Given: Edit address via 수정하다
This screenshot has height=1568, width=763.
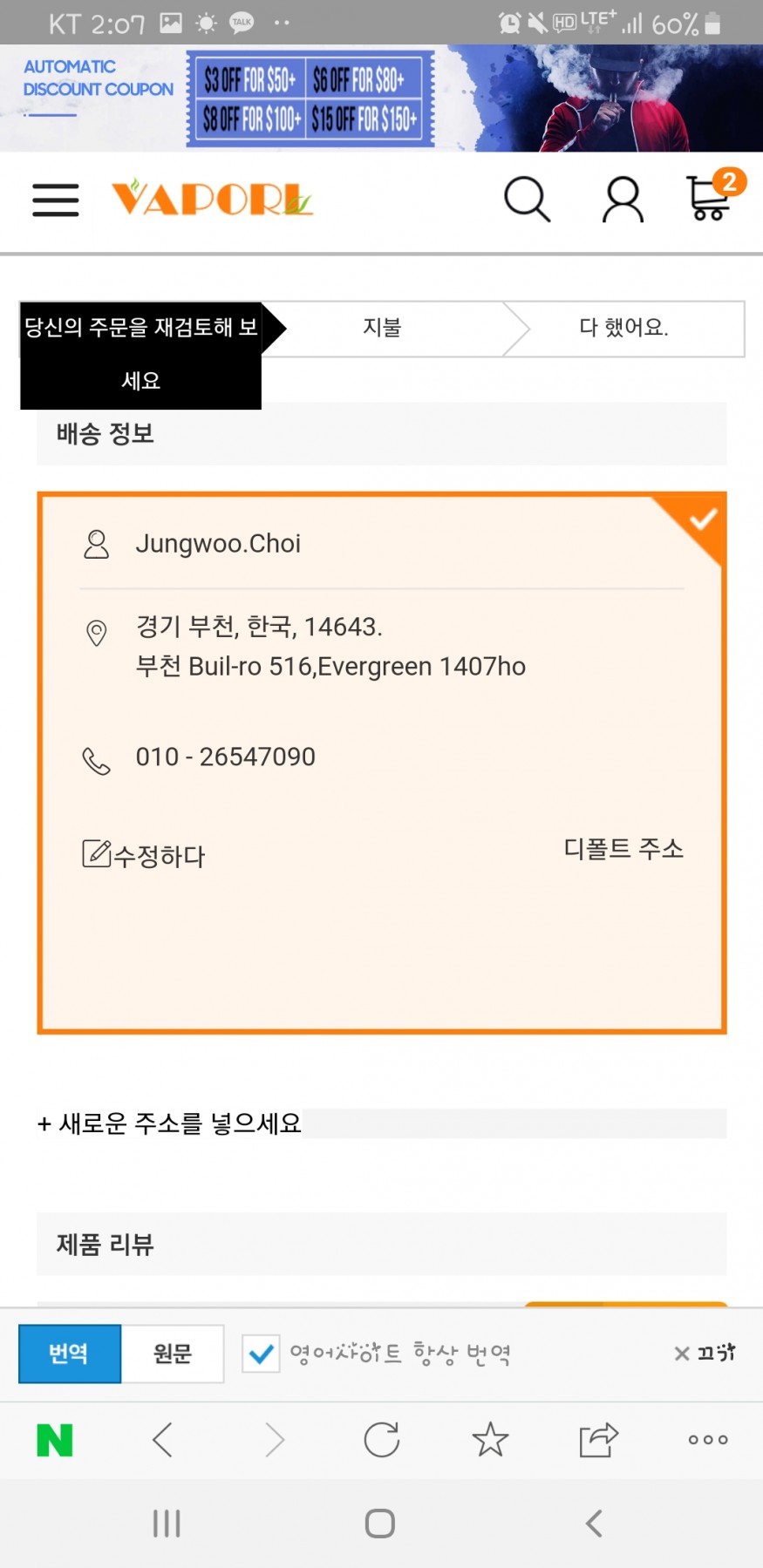Looking at the screenshot, I should coord(144,855).
